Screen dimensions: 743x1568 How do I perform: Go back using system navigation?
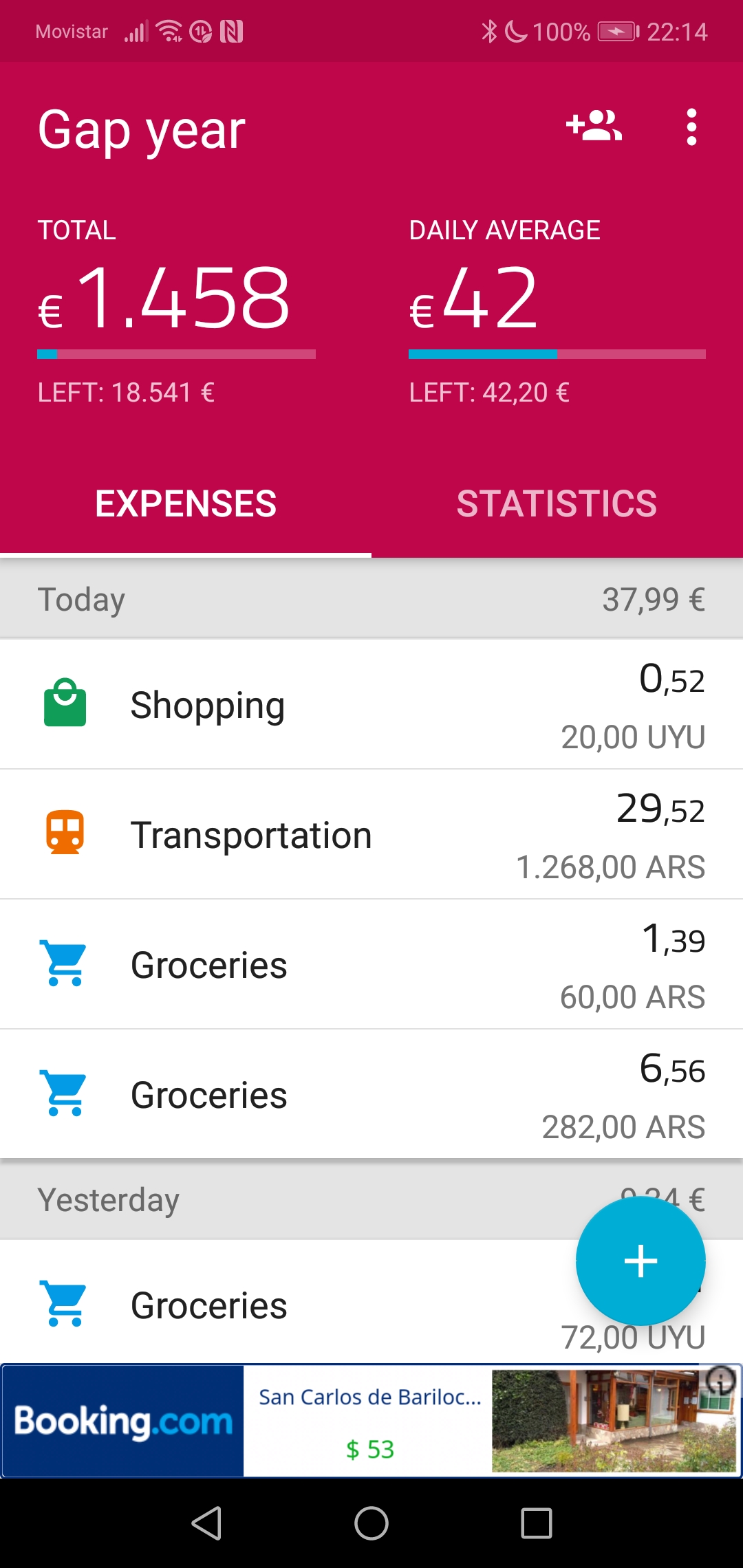pos(206,1523)
